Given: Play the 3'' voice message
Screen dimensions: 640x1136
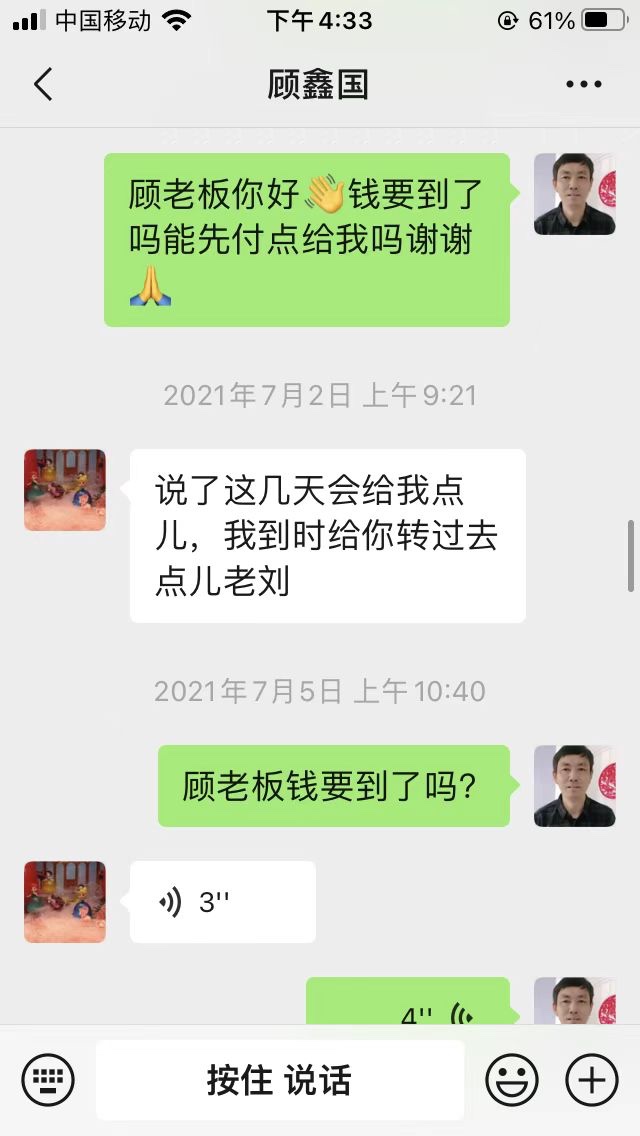Looking at the screenshot, I should [x=222, y=902].
